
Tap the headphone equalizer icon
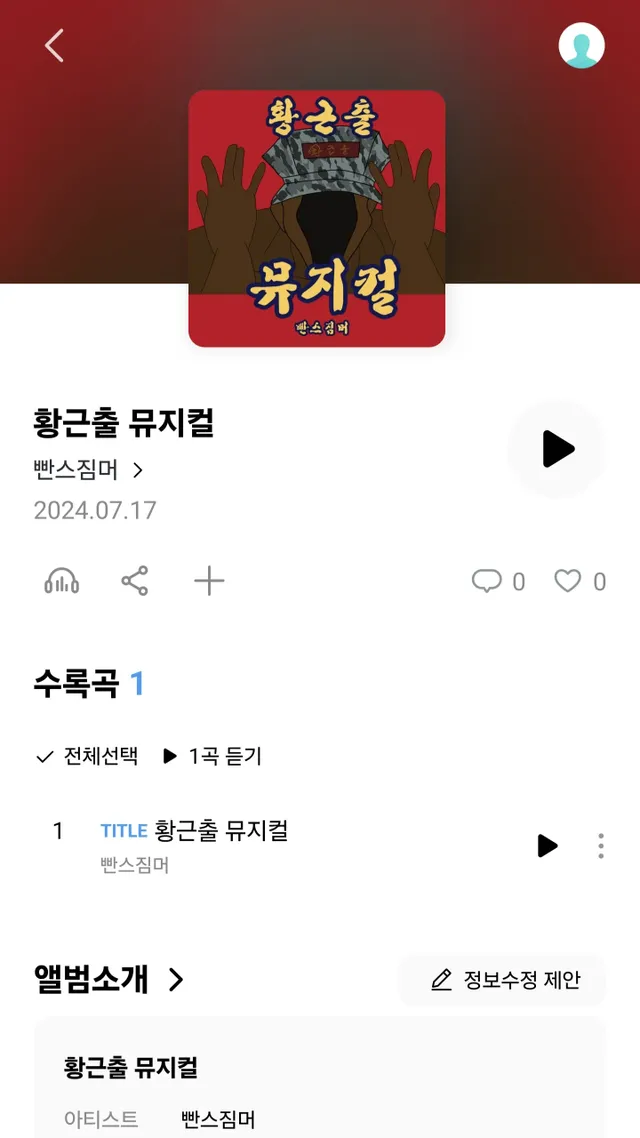point(62,581)
